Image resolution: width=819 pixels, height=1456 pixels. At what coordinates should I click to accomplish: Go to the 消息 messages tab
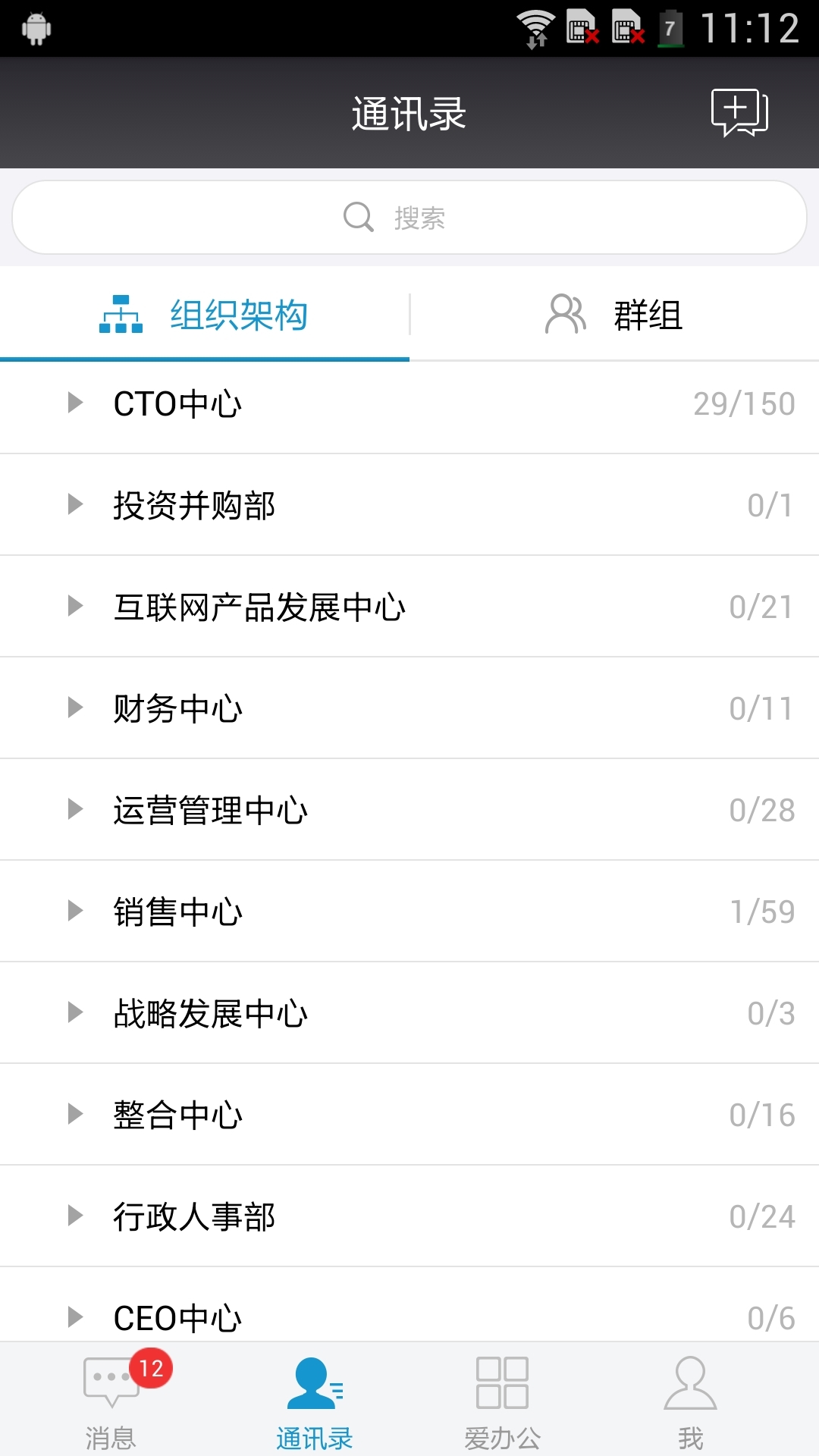(111, 1400)
